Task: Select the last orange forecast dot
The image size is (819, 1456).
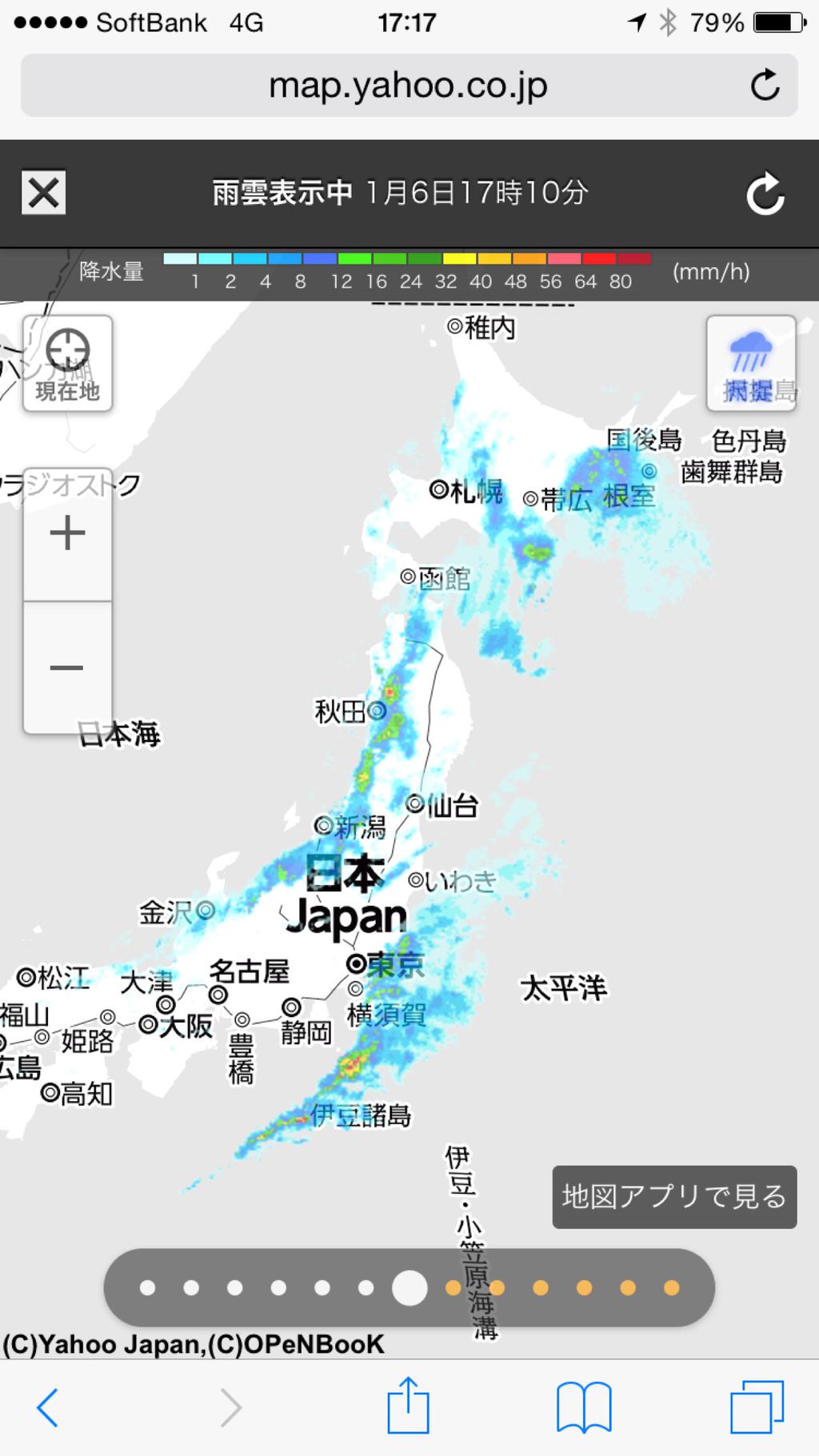Action: [x=671, y=1287]
